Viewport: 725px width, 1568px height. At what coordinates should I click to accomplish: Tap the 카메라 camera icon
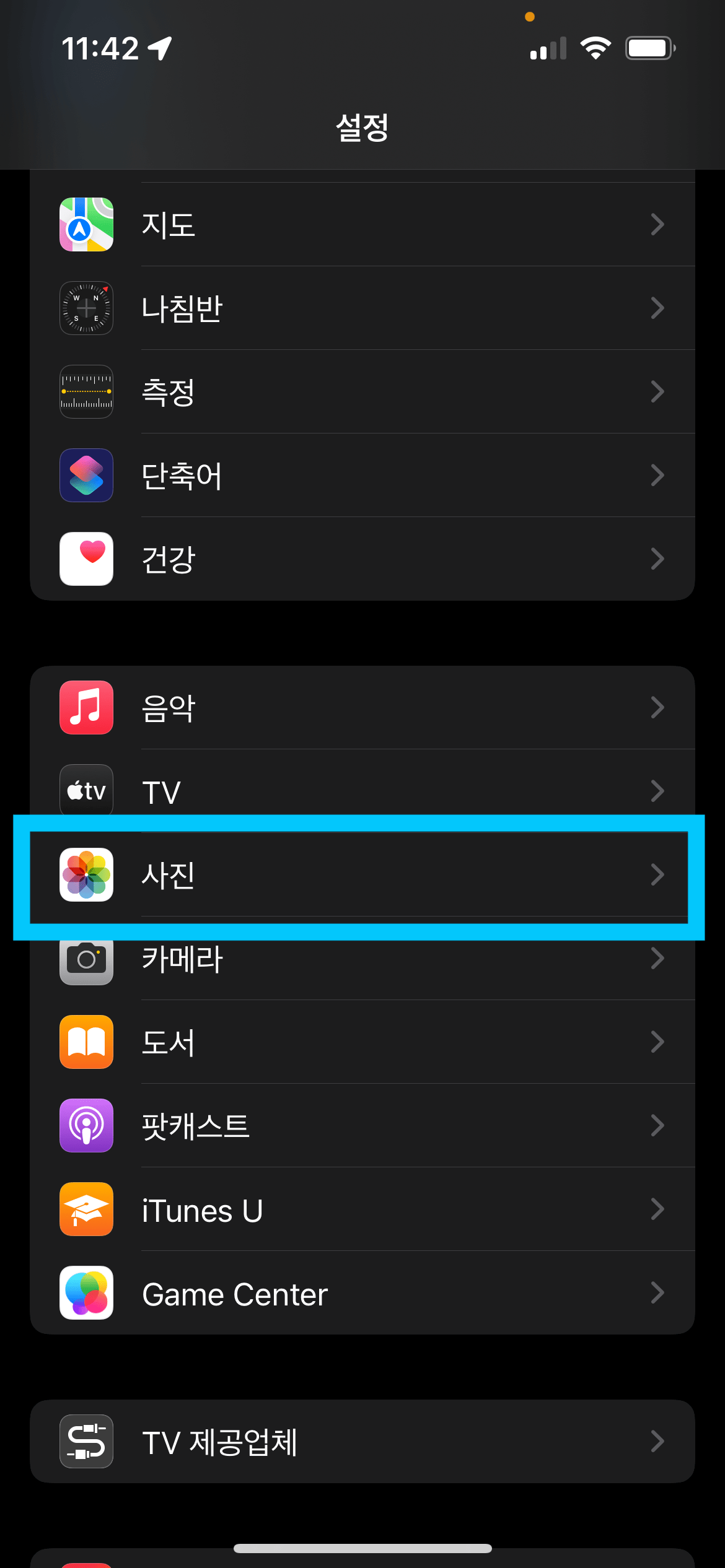pyautogui.click(x=86, y=959)
